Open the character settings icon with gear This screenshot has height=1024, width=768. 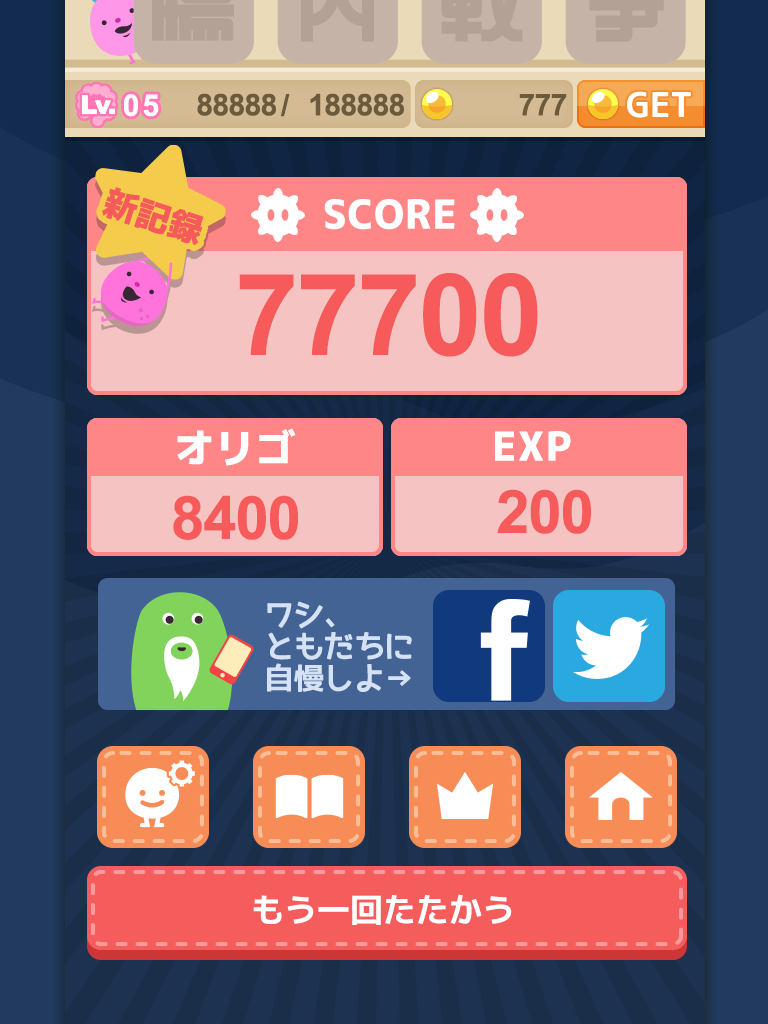point(152,798)
